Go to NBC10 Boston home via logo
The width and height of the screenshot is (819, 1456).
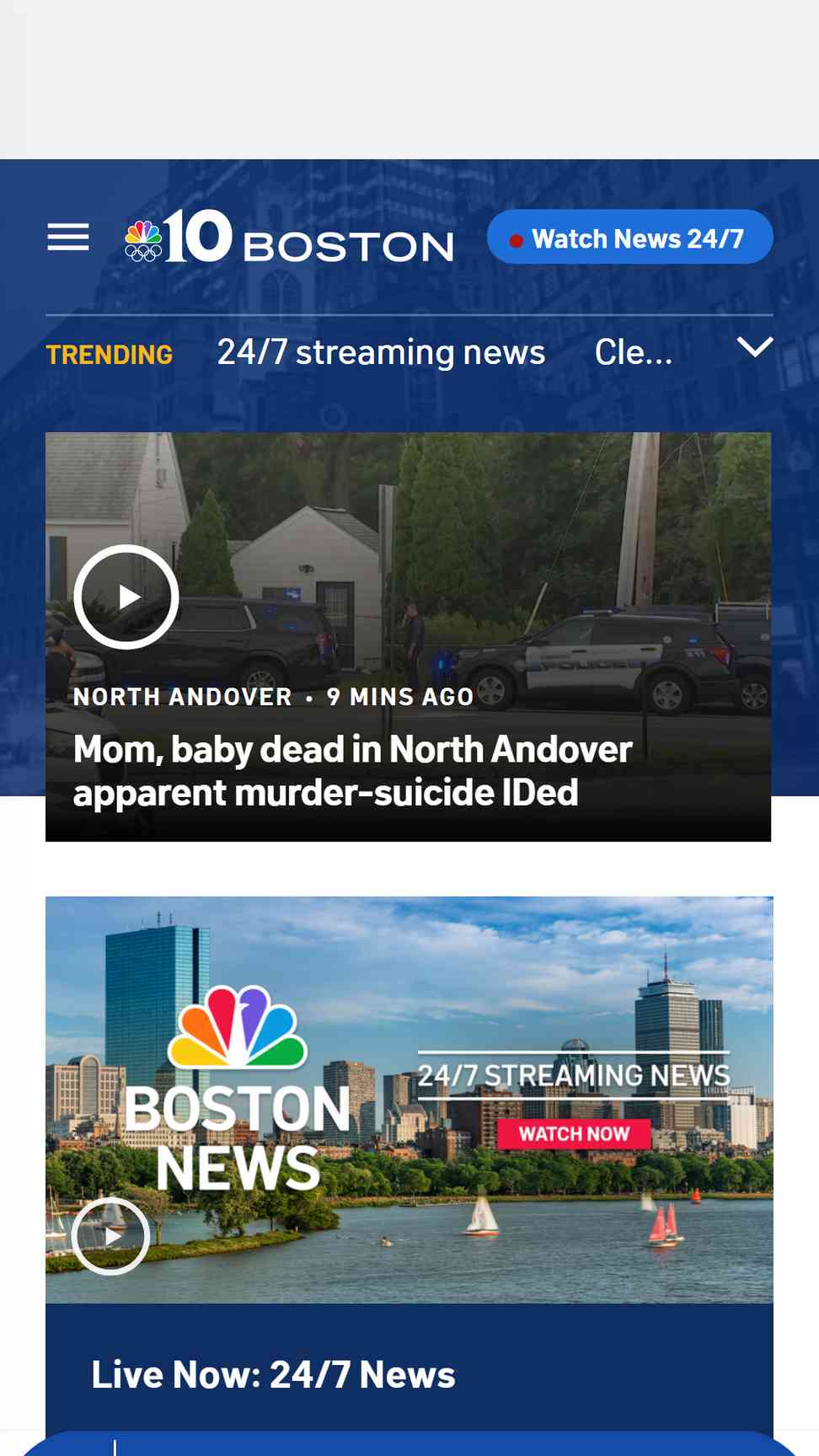click(289, 237)
